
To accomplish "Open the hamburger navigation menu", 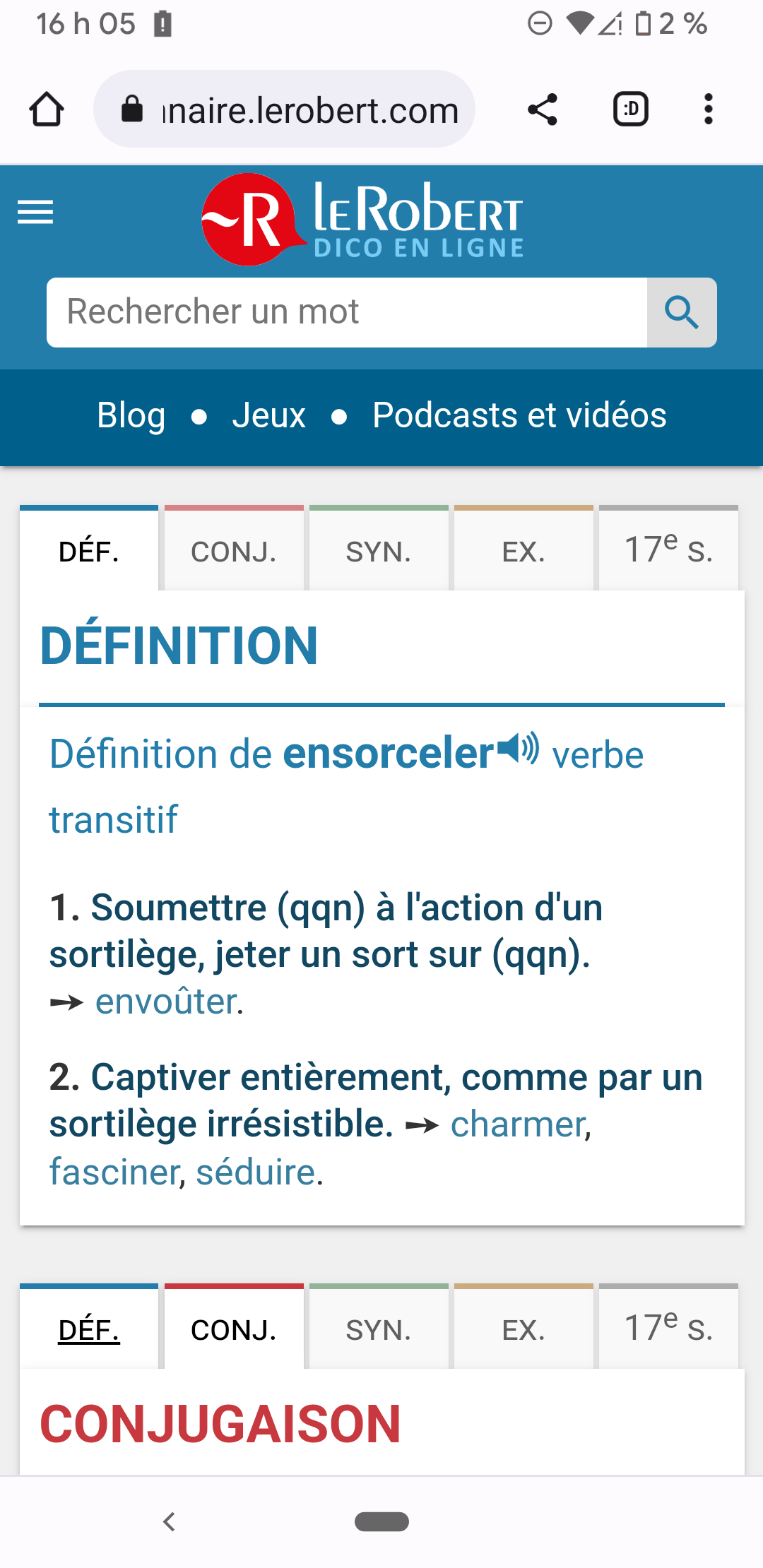I will point(35,212).
